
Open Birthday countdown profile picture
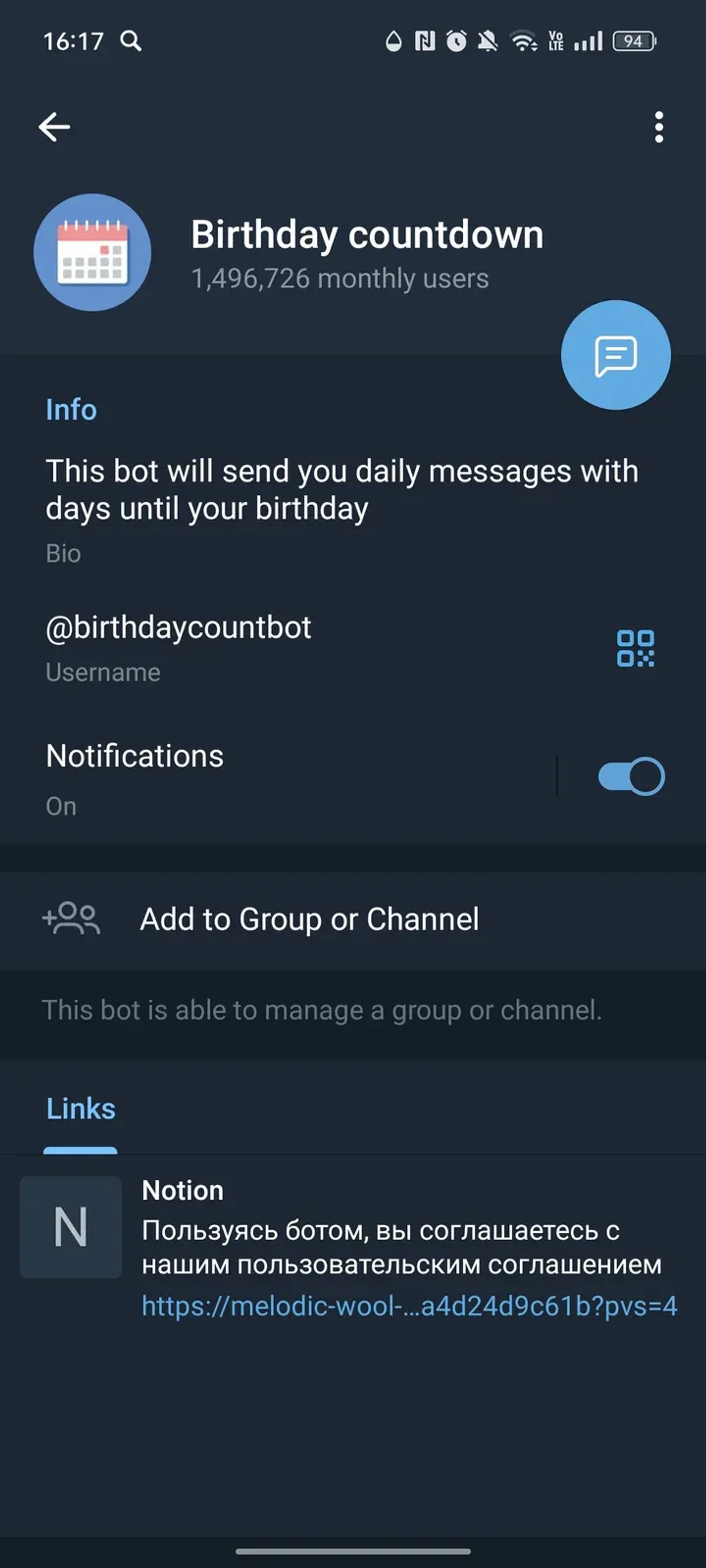click(93, 252)
